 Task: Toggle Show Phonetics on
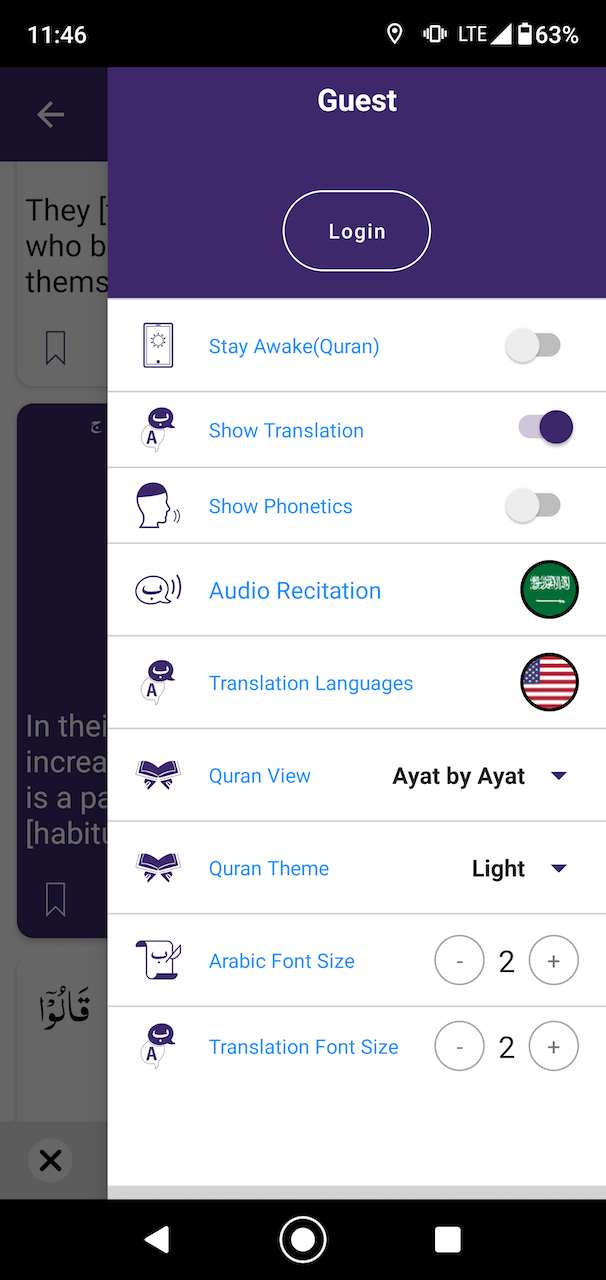[533, 506]
